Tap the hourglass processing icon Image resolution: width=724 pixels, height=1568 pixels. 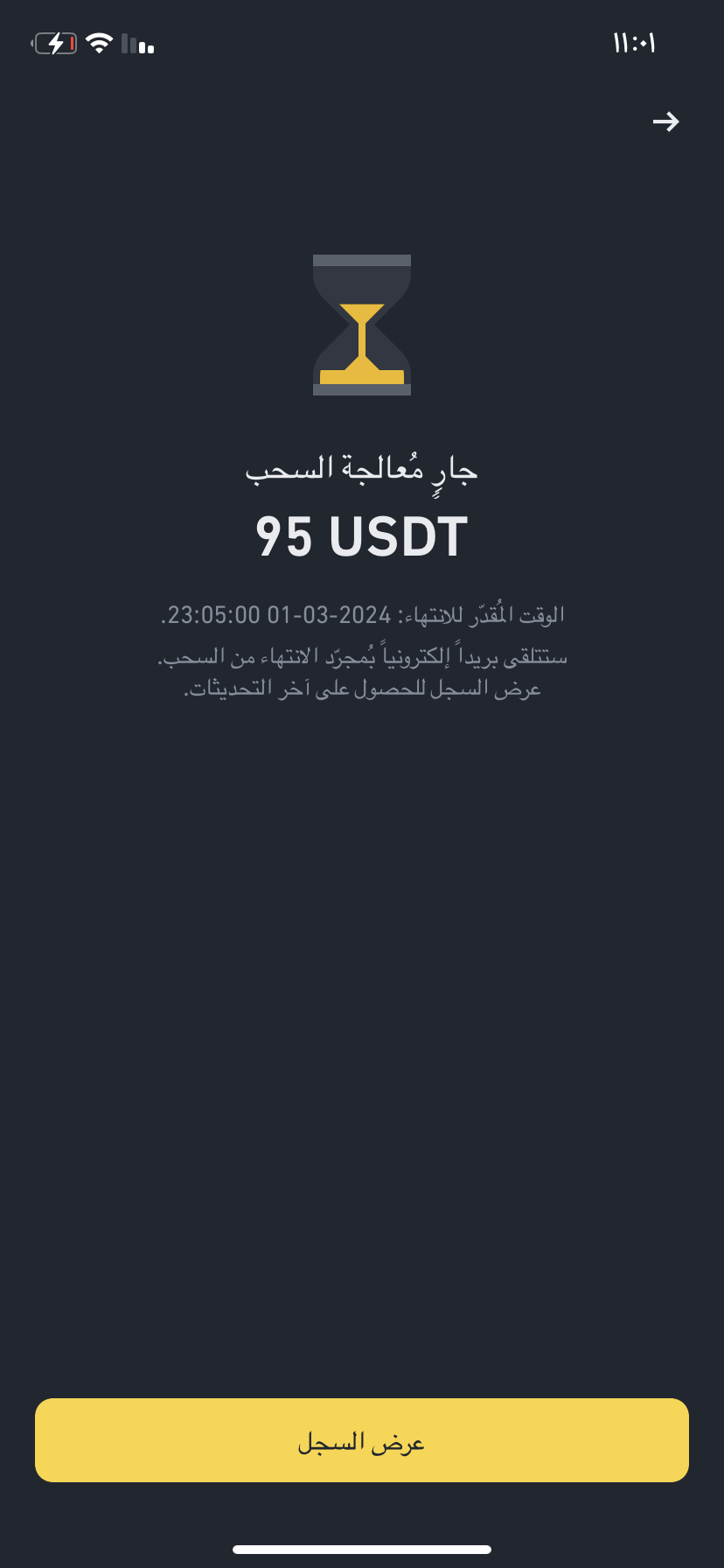(361, 324)
